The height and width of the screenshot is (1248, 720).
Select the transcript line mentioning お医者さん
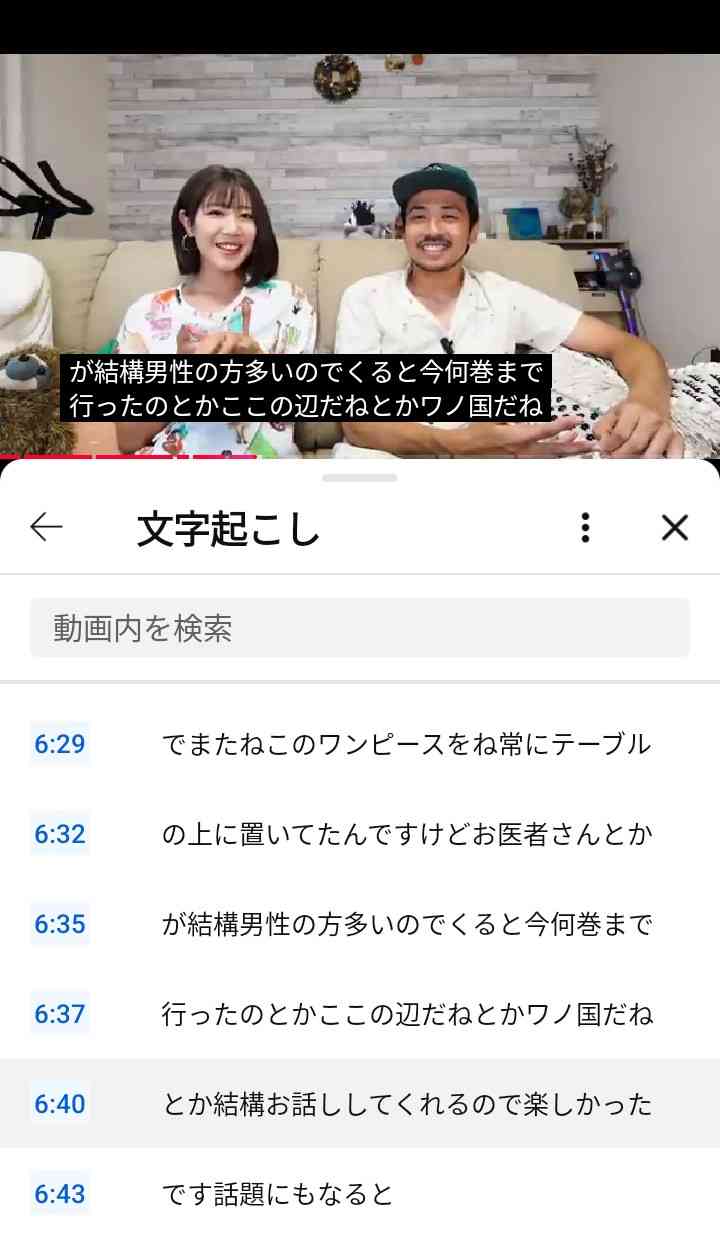coord(400,835)
